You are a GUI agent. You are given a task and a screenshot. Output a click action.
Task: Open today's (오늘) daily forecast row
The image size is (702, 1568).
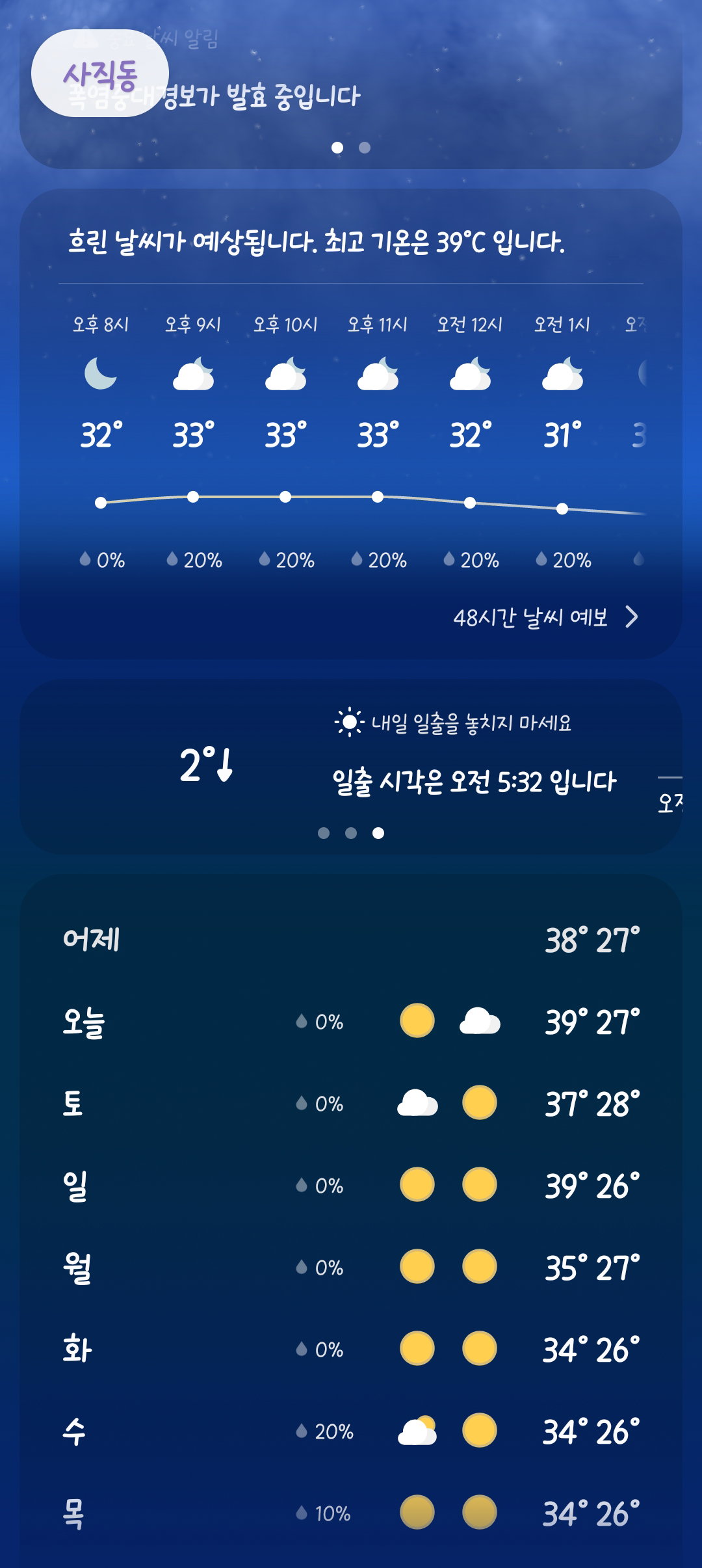(351, 1022)
